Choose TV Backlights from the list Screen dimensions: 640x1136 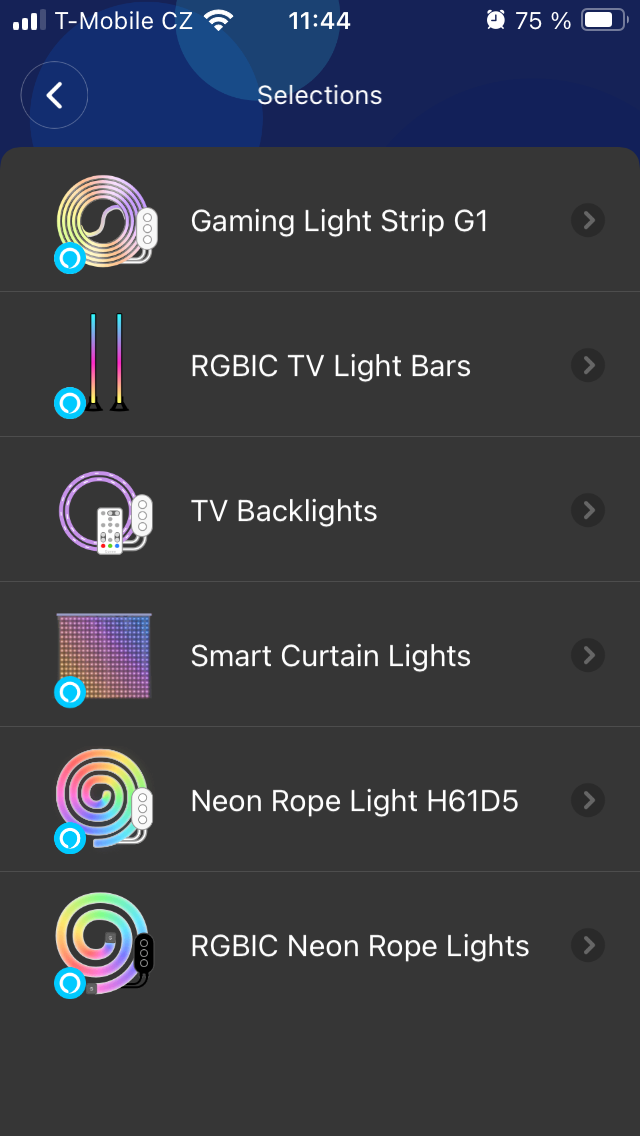284,511
